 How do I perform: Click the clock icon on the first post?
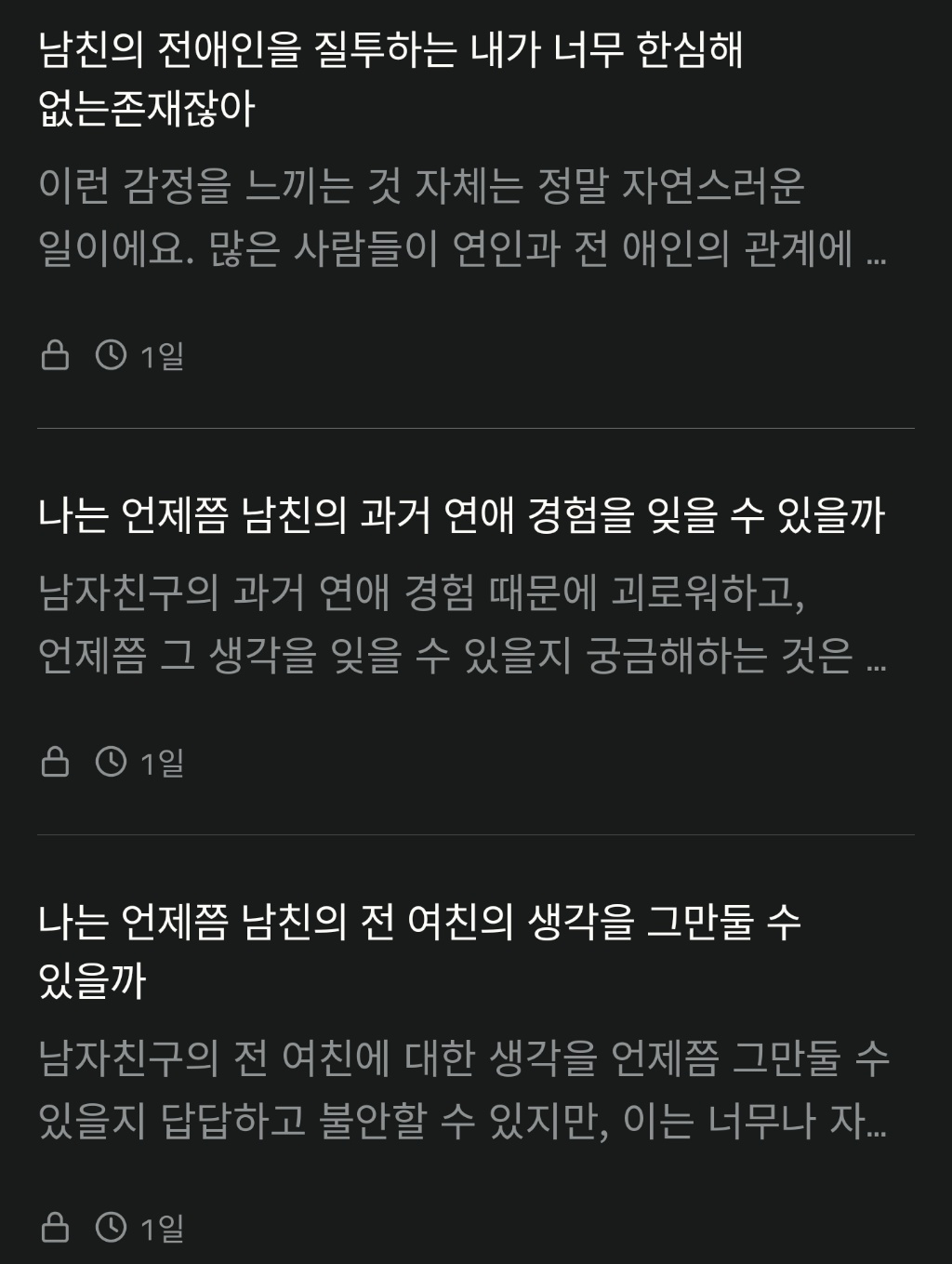(112, 353)
